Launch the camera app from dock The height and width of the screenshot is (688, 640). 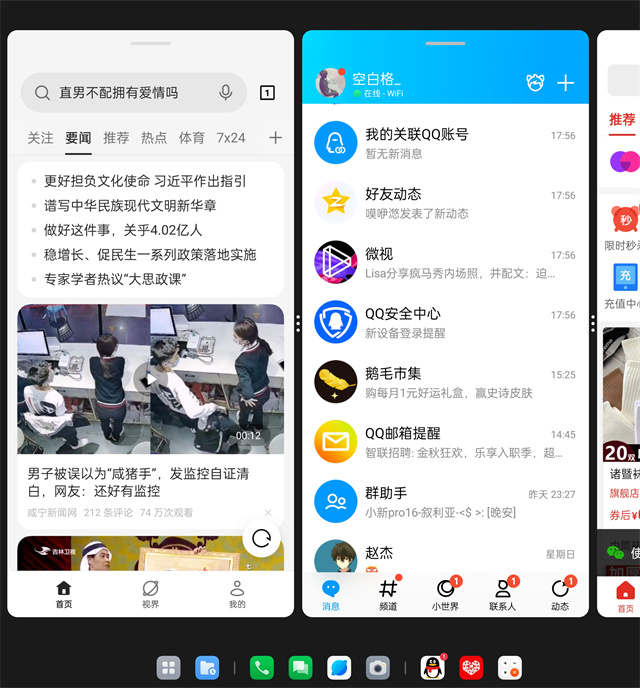click(x=377, y=667)
